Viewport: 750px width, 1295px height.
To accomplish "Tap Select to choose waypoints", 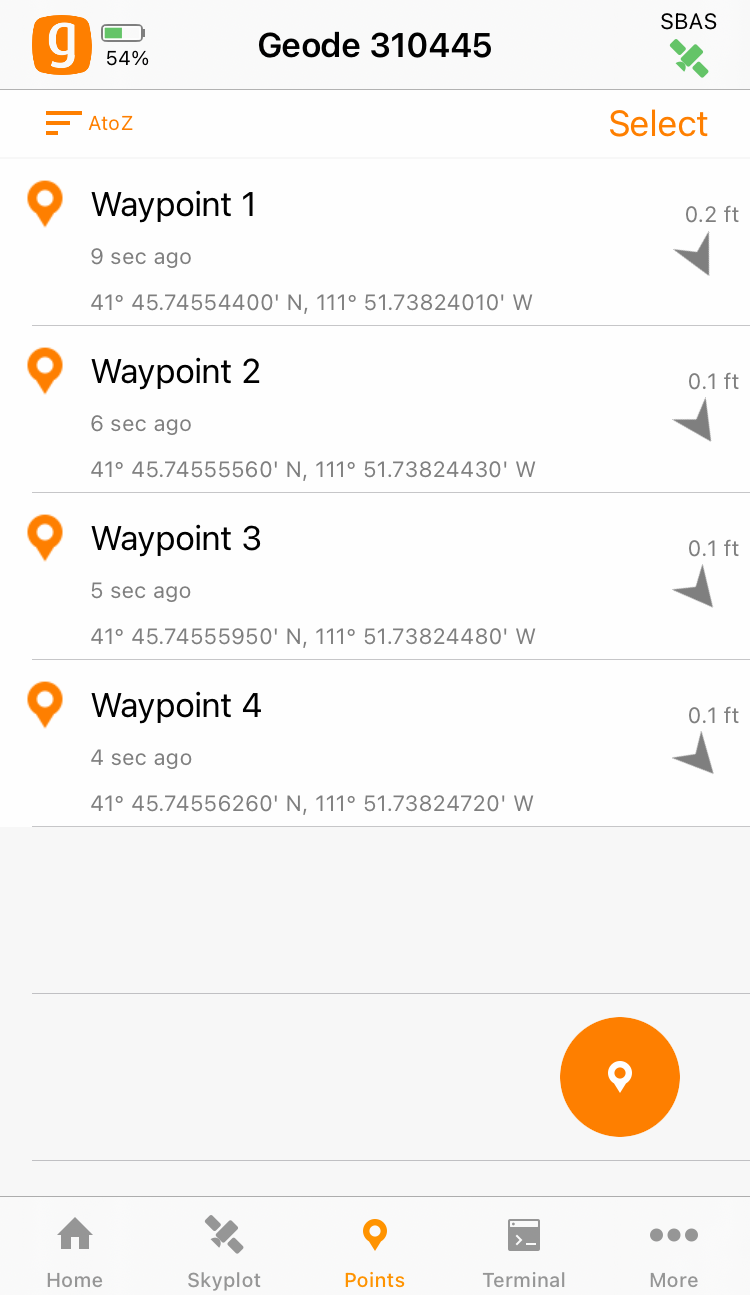I will coord(658,124).
